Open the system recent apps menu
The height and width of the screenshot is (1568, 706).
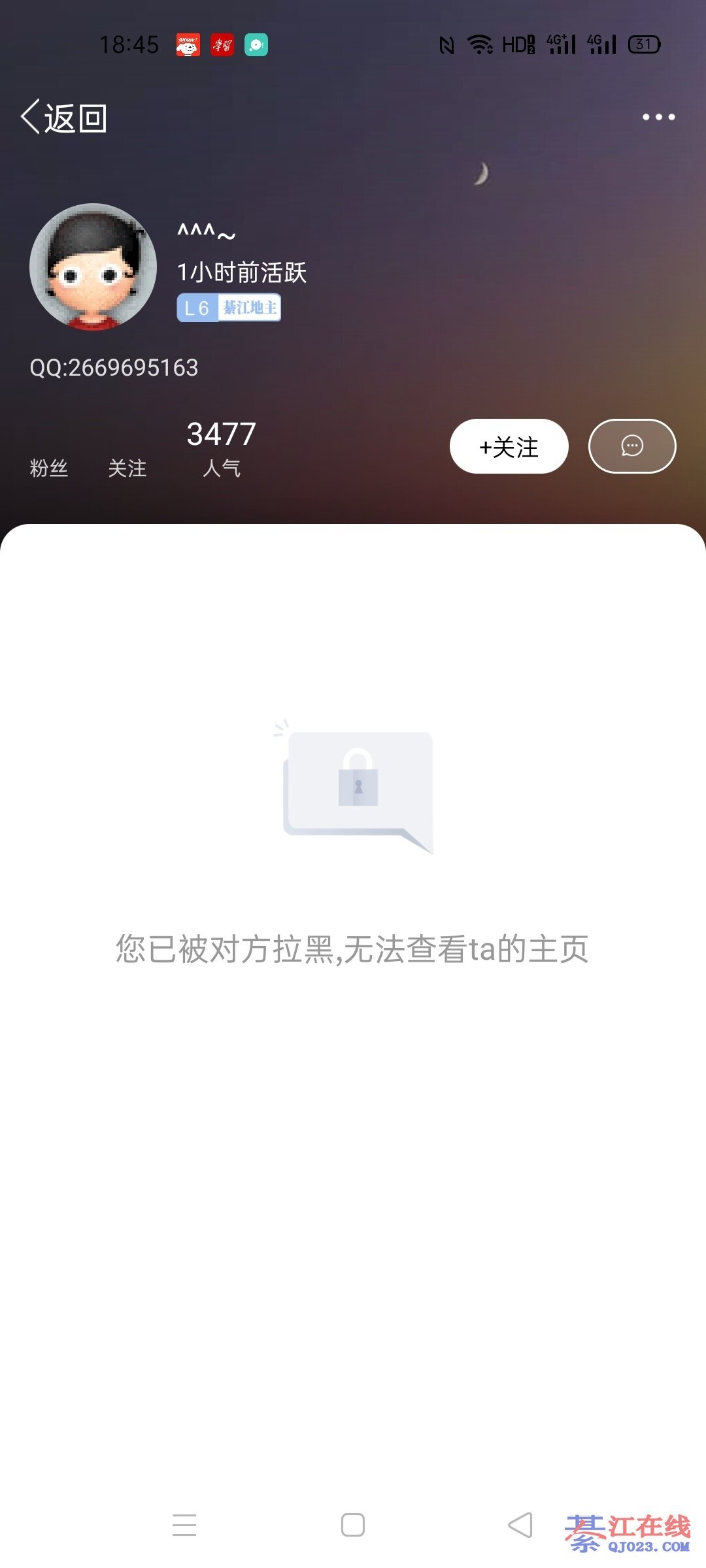point(184,1526)
